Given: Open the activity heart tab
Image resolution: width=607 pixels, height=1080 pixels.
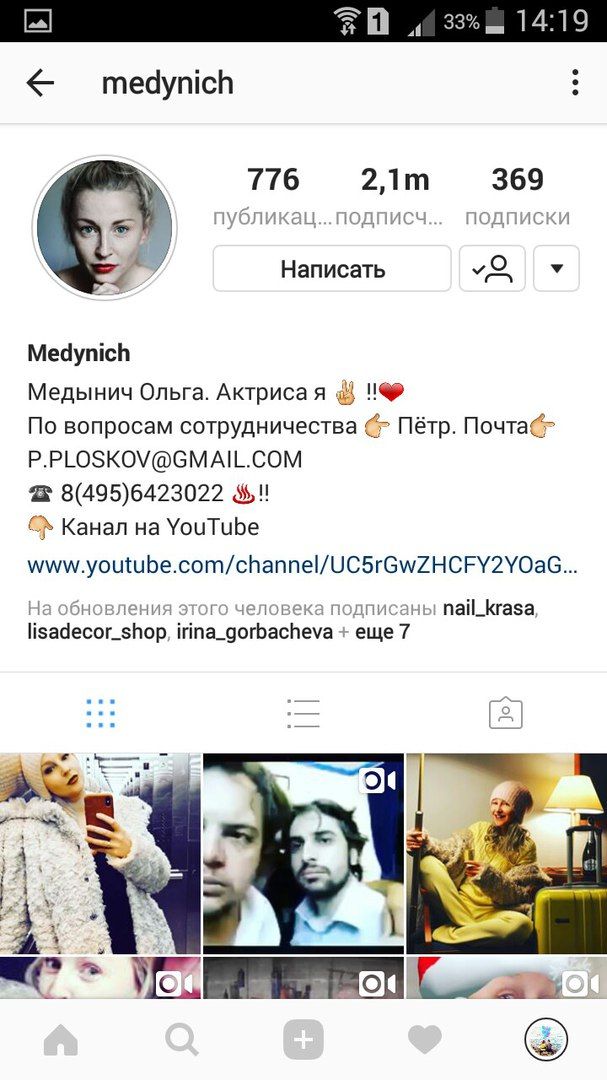Looking at the screenshot, I should click(x=424, y=1040).
